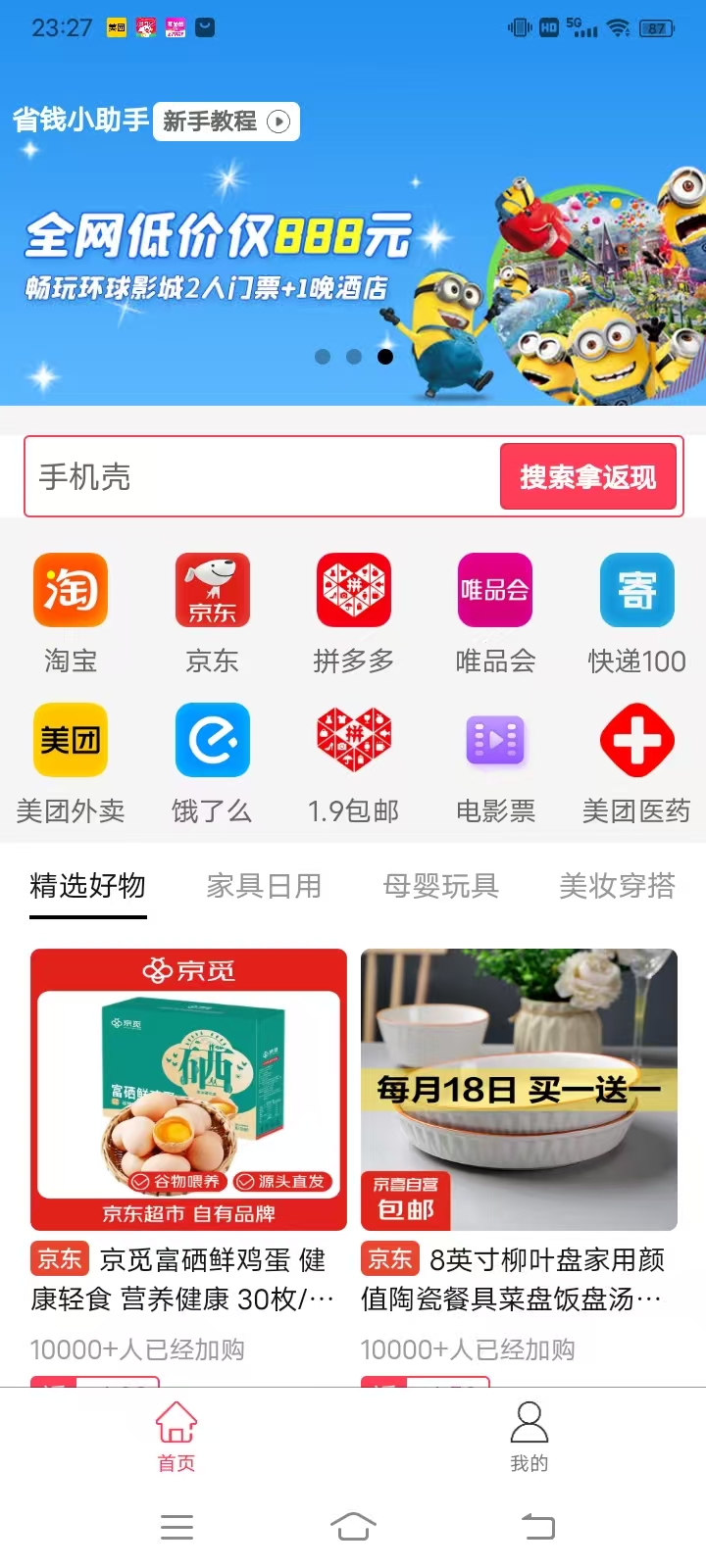Open the 美团医药 pharmacy icon
706x1568 pixels.
(x=636, y=740)
